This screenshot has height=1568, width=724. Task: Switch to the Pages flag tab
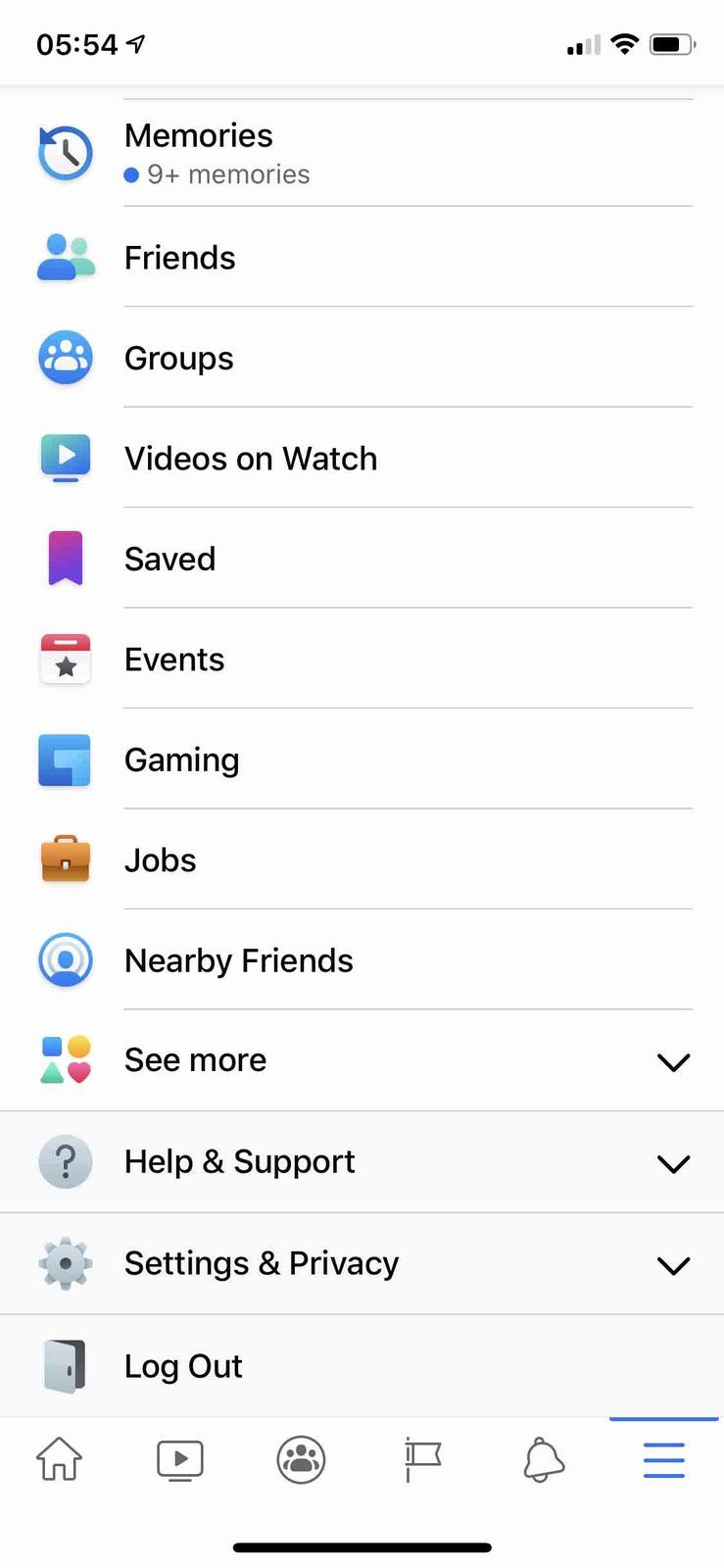(422, 1460)
